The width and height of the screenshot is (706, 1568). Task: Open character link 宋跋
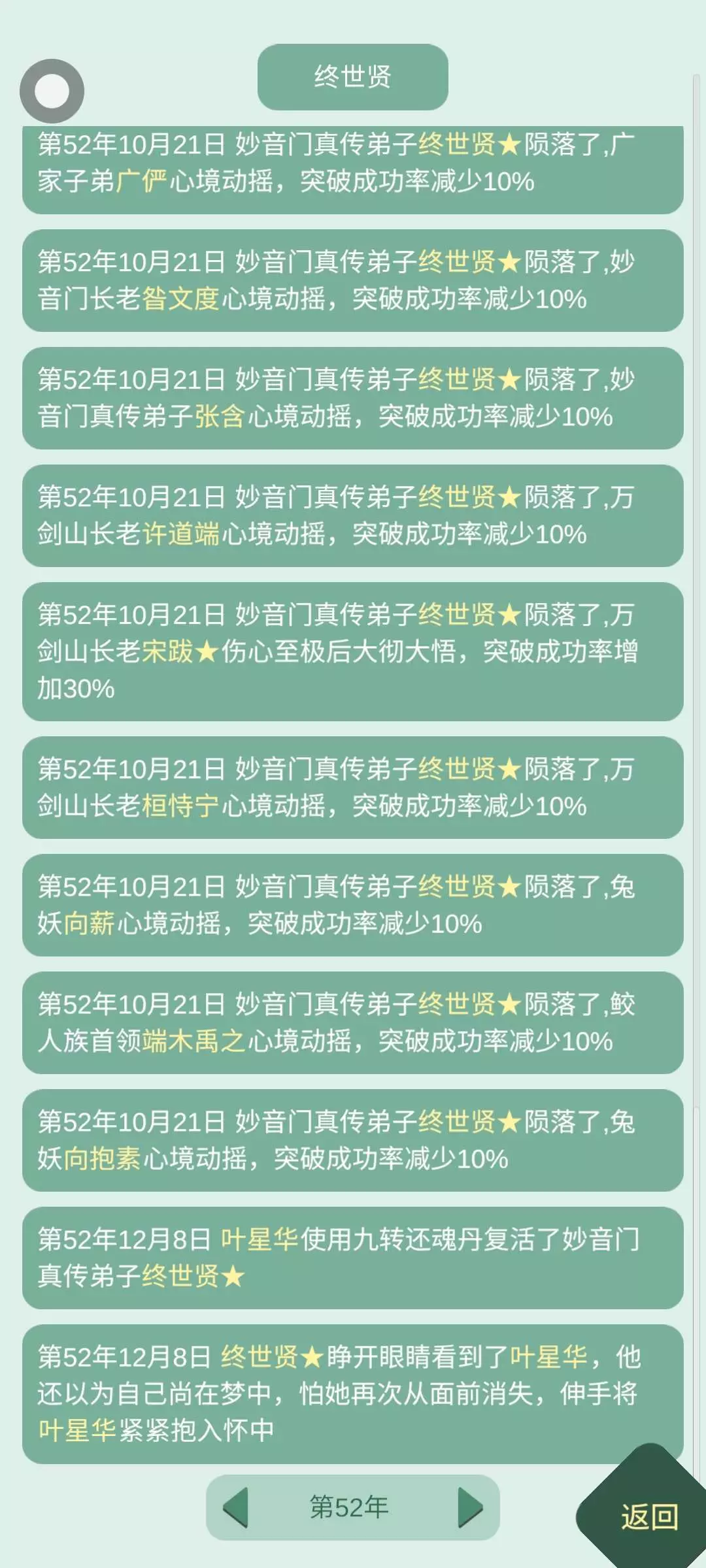click(168, 651)
